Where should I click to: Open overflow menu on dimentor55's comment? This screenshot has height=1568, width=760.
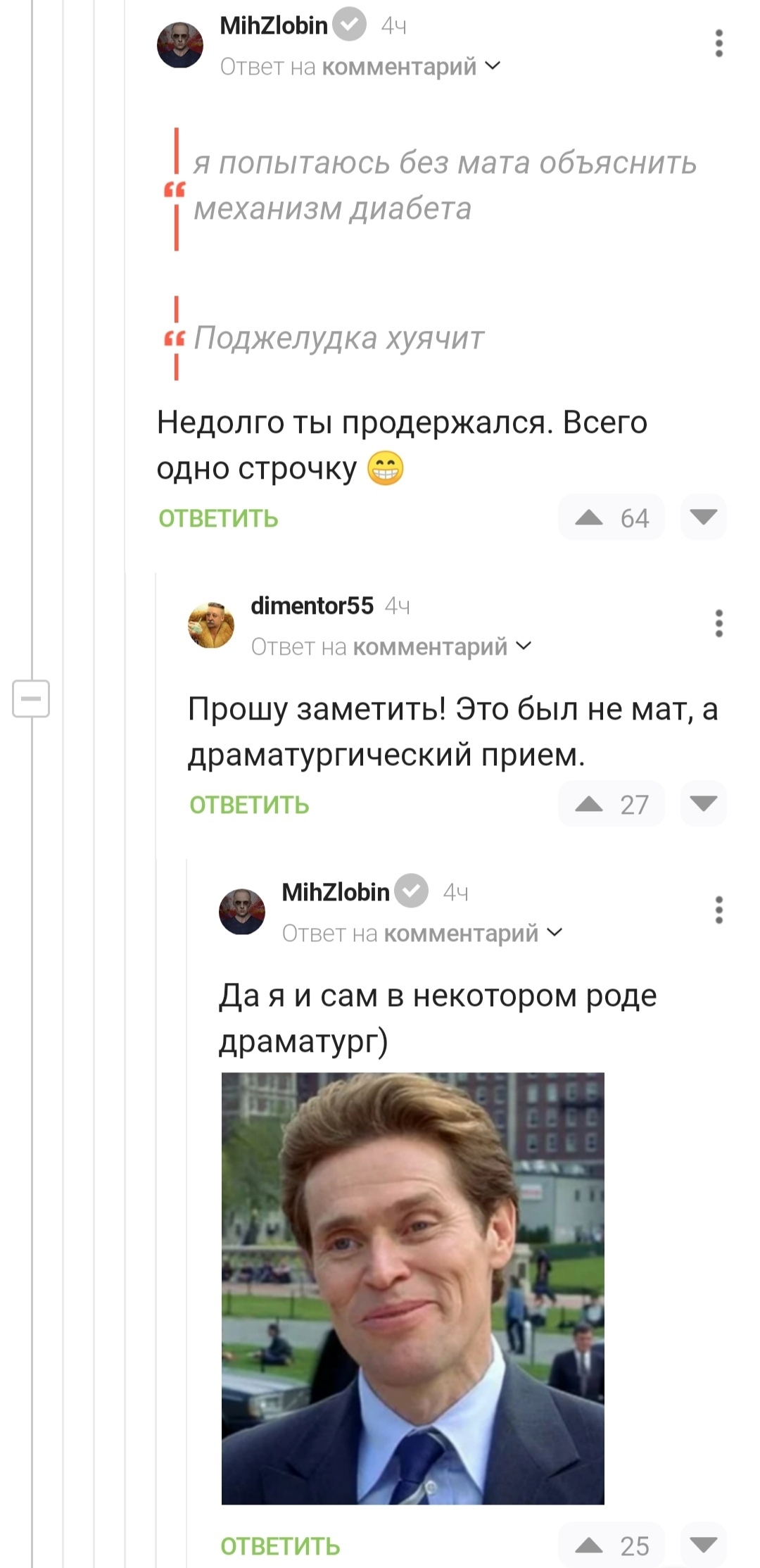point(718,624)
